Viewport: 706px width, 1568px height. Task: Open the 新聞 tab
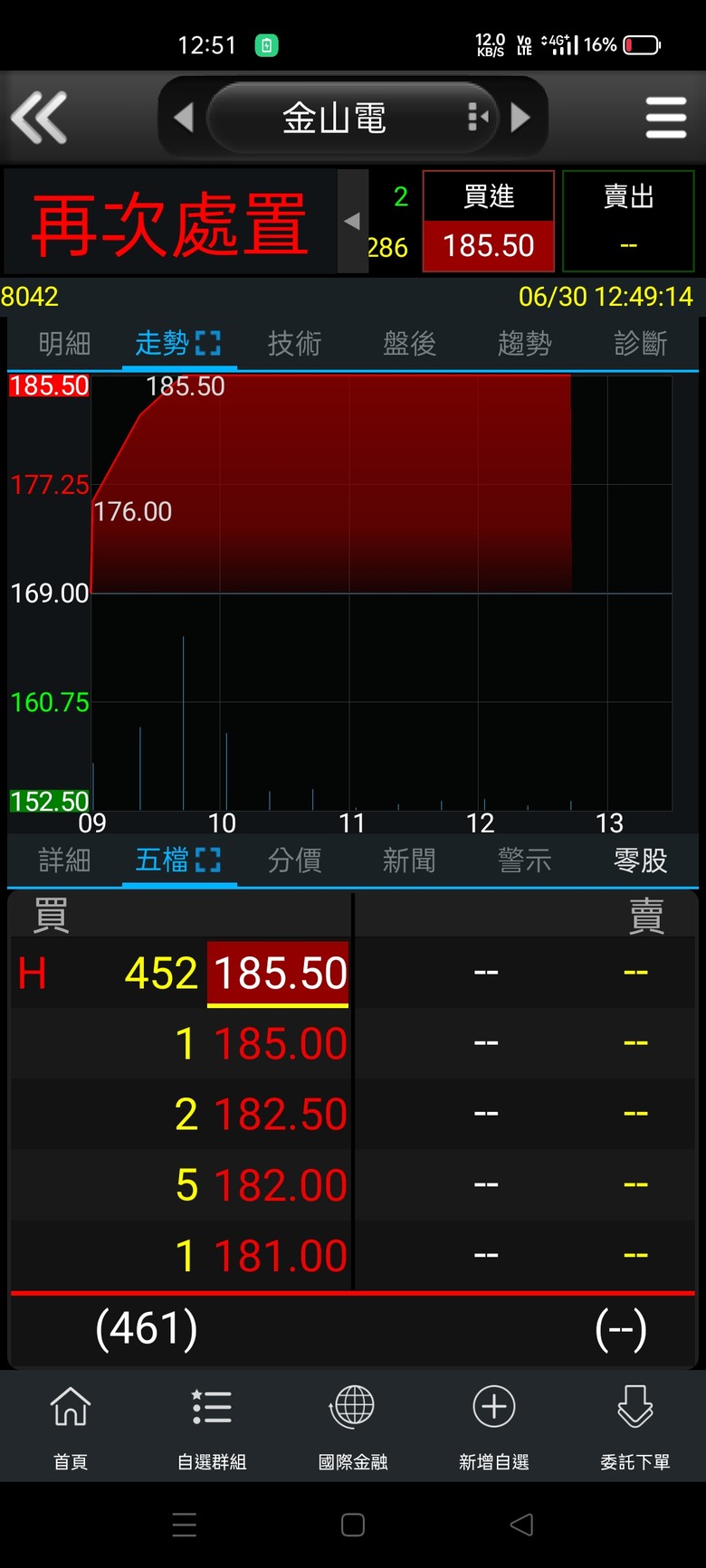[x=409, y=860]
